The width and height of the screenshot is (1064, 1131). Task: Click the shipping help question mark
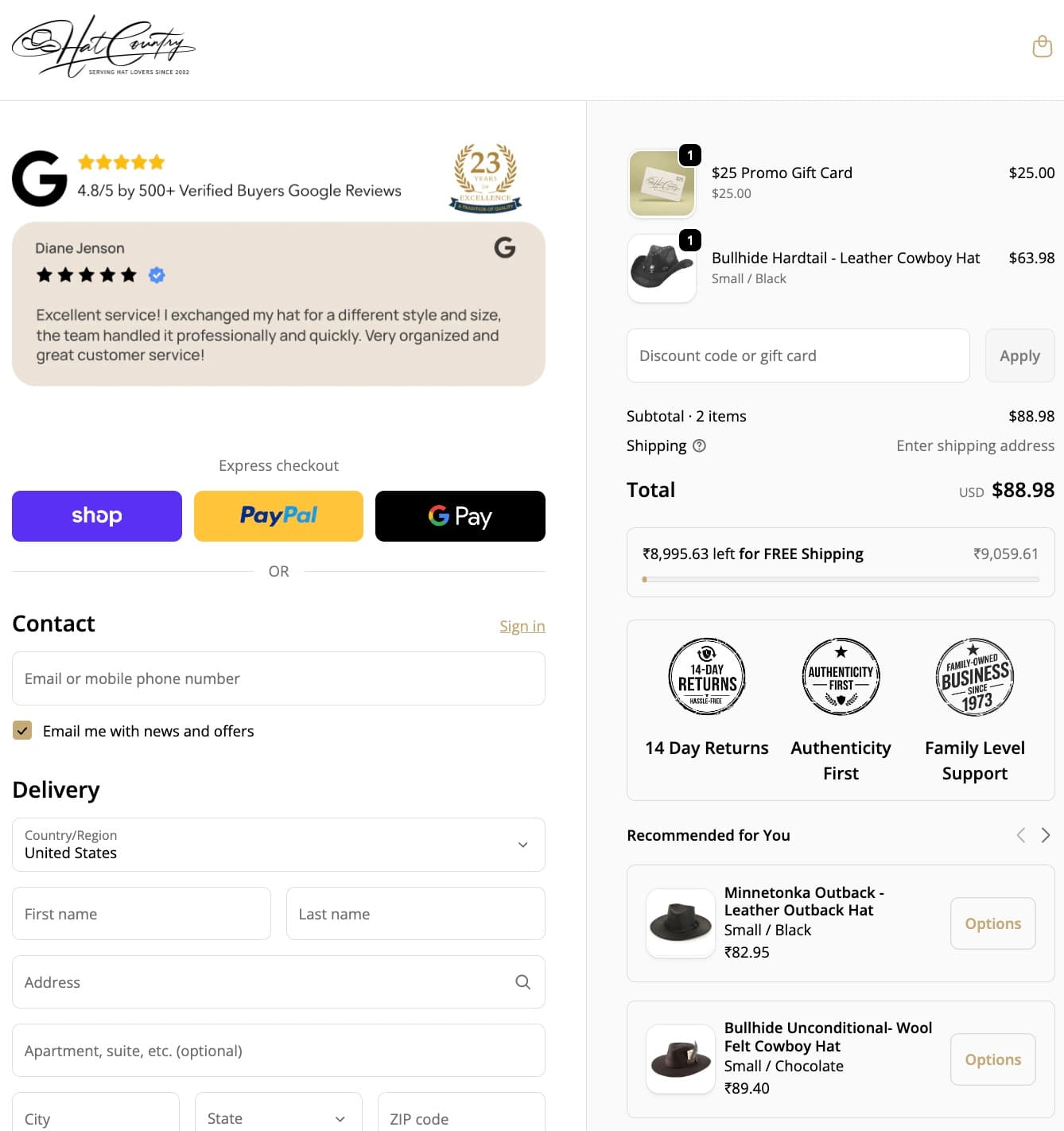tap(699, 446)
